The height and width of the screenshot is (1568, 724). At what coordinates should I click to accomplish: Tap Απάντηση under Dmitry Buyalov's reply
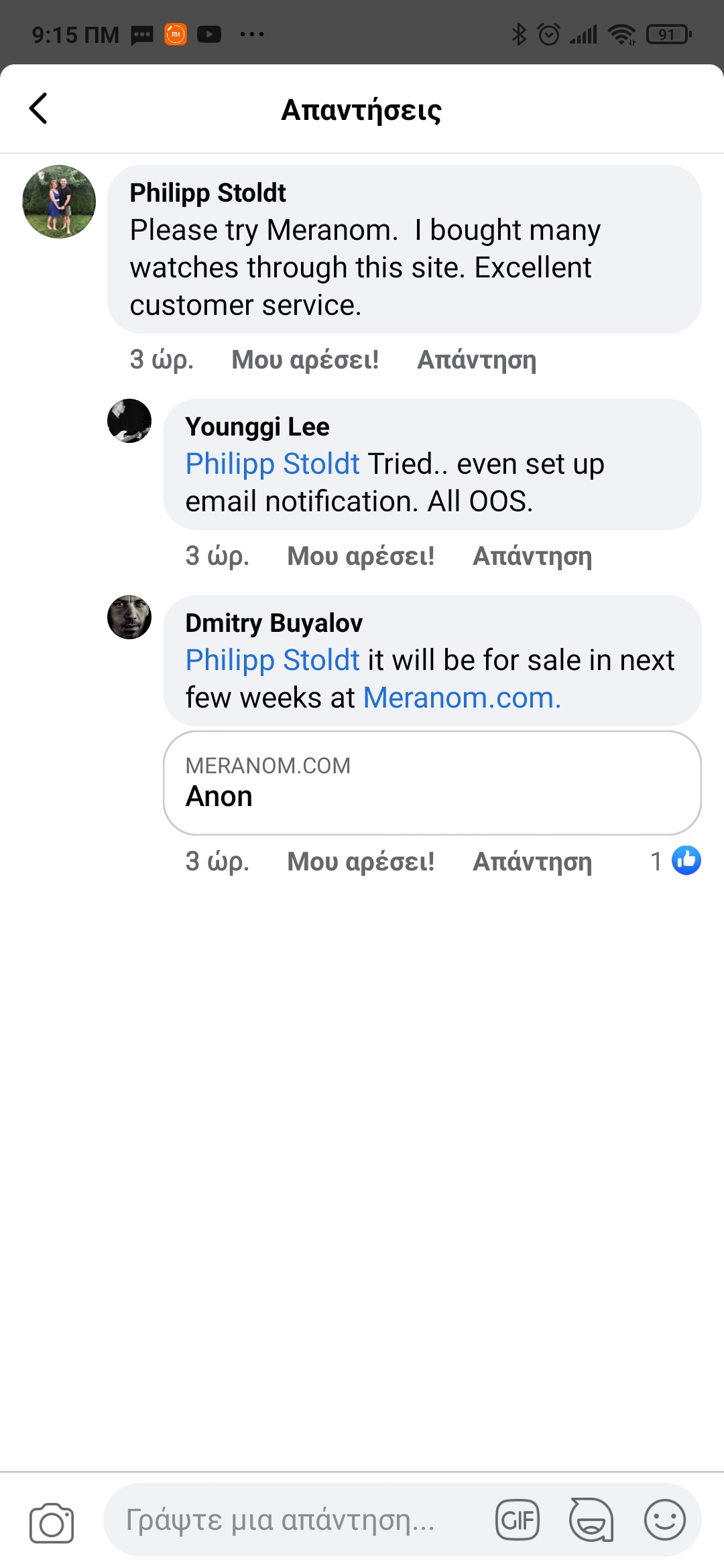pos(532,862)
